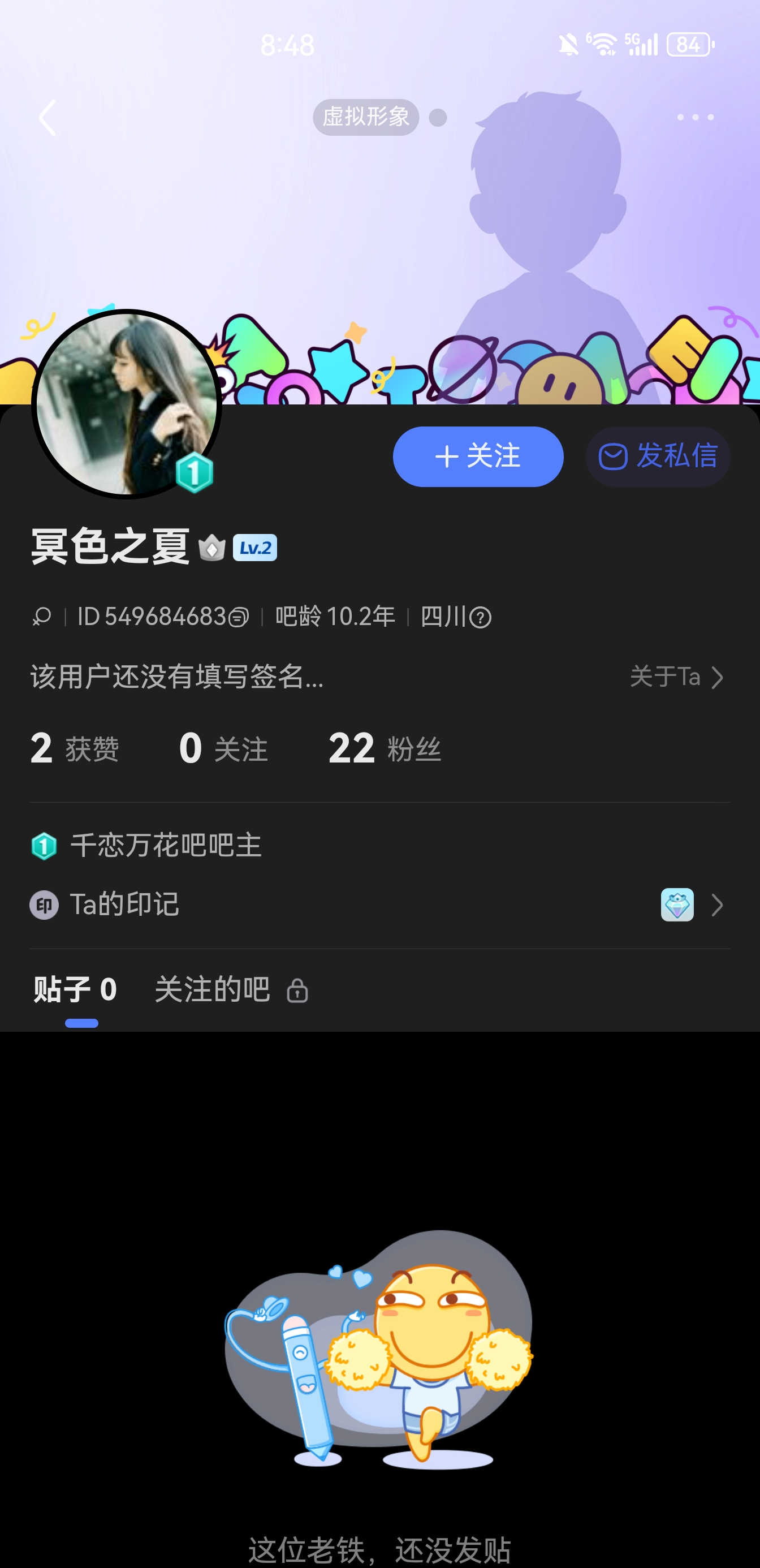Open the 千恋万花吧吧主 badge
Screen dimensions: 760x1568
click(166, 846)
